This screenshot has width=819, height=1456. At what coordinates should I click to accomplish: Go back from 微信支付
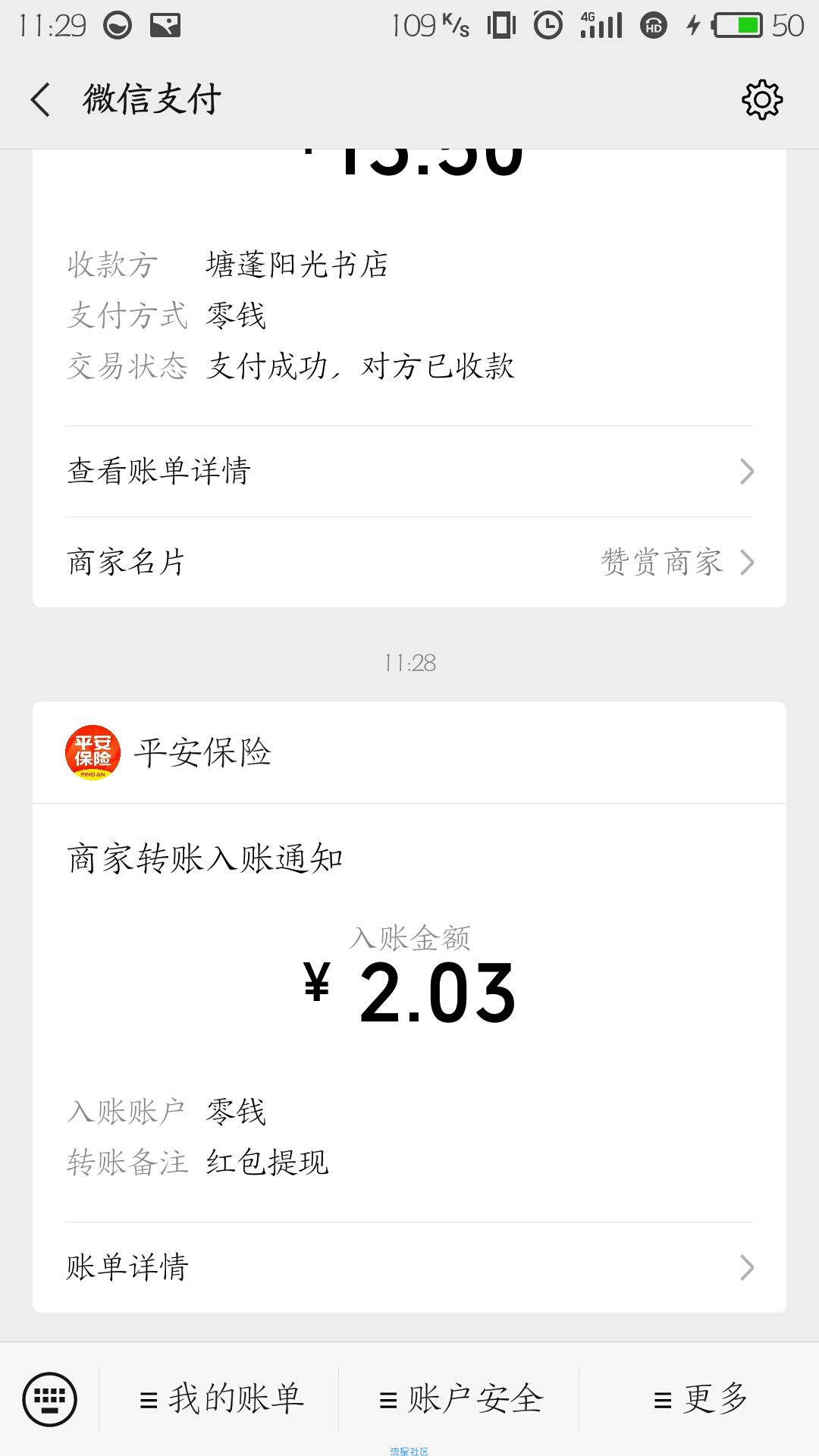tap(41, 99)
